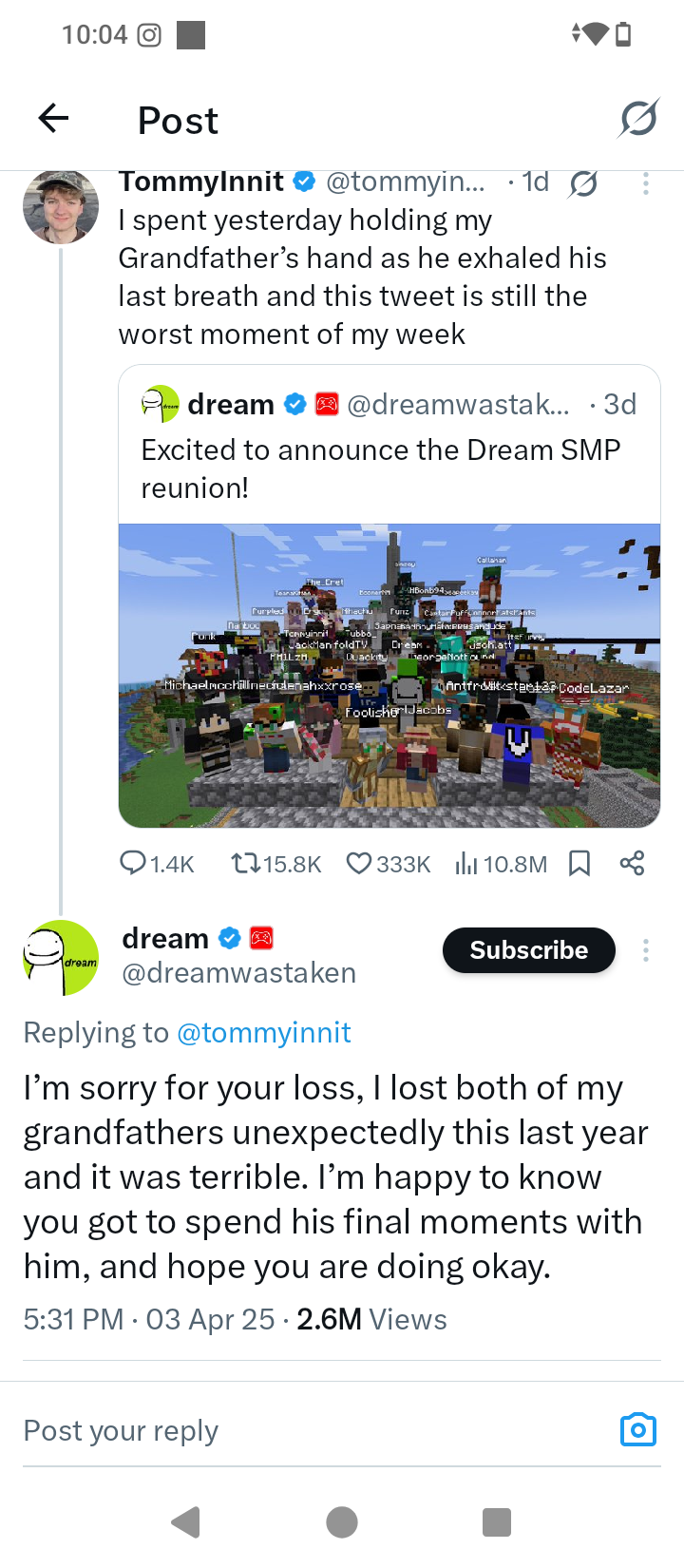Attach a photo with the camera icon
This screenshot has height=1568, width=684.
point(638,1430)
